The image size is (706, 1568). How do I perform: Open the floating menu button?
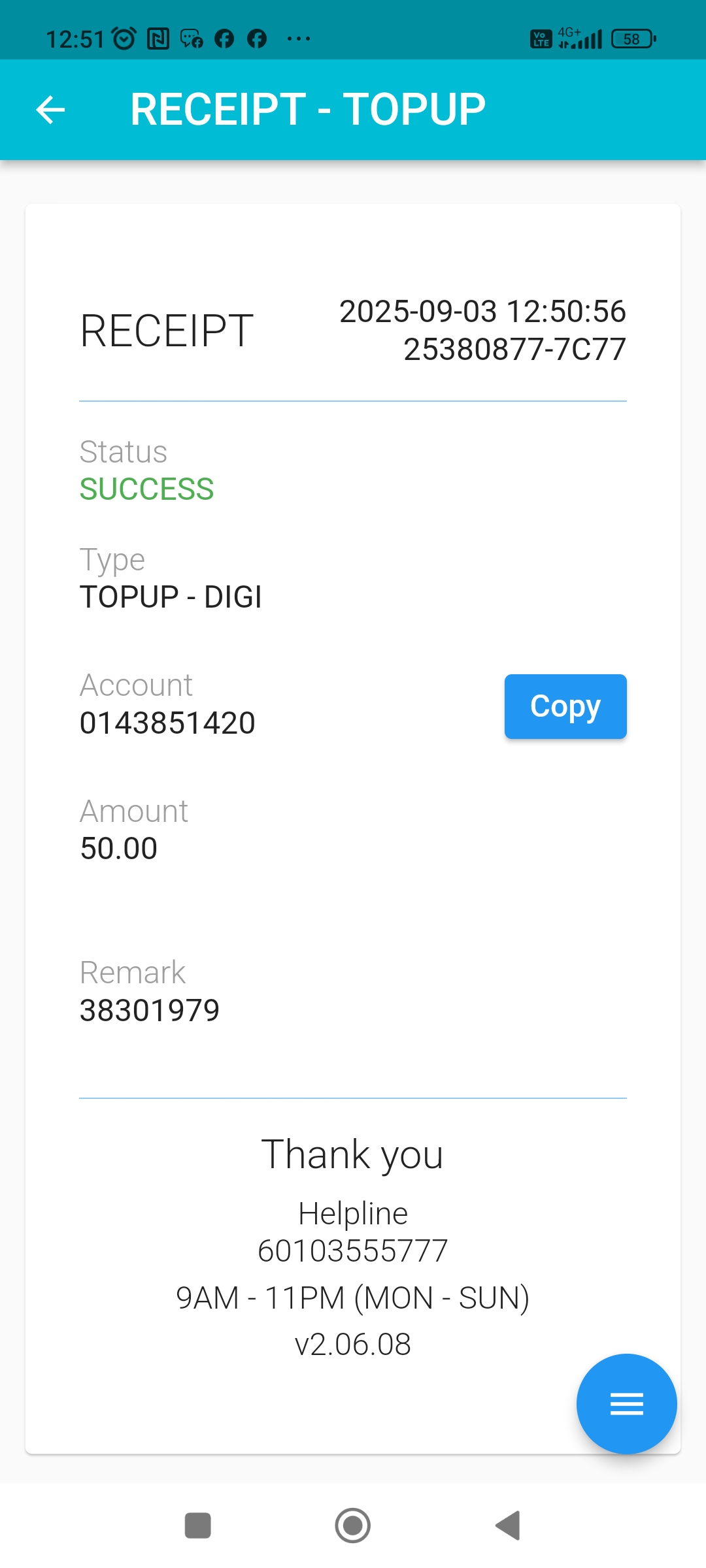click(x=626, y=1403)
